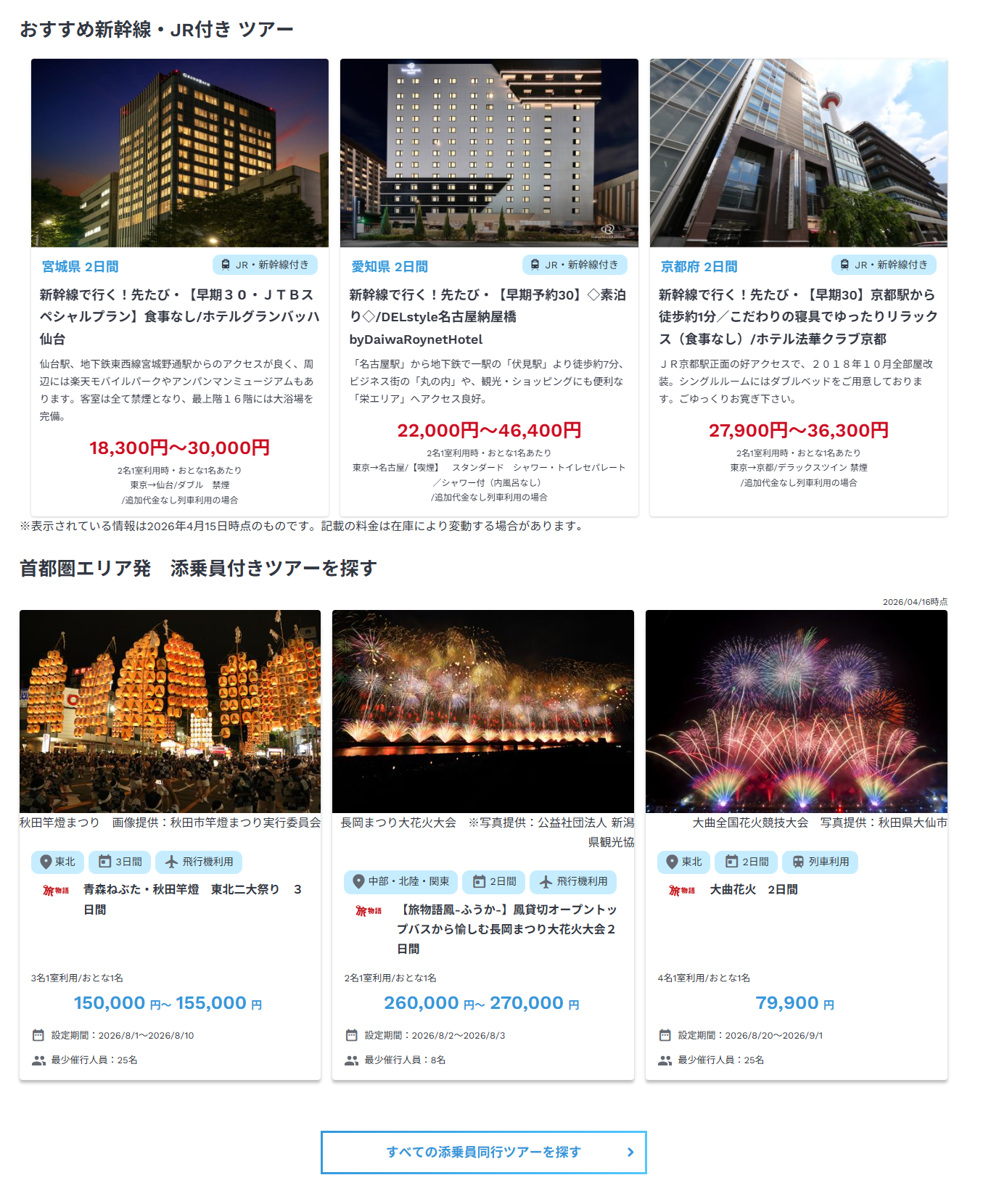The image size is (999, 1204).
Task: View the Nagaoka fireworks open-top bus tour
Action: 506,928
